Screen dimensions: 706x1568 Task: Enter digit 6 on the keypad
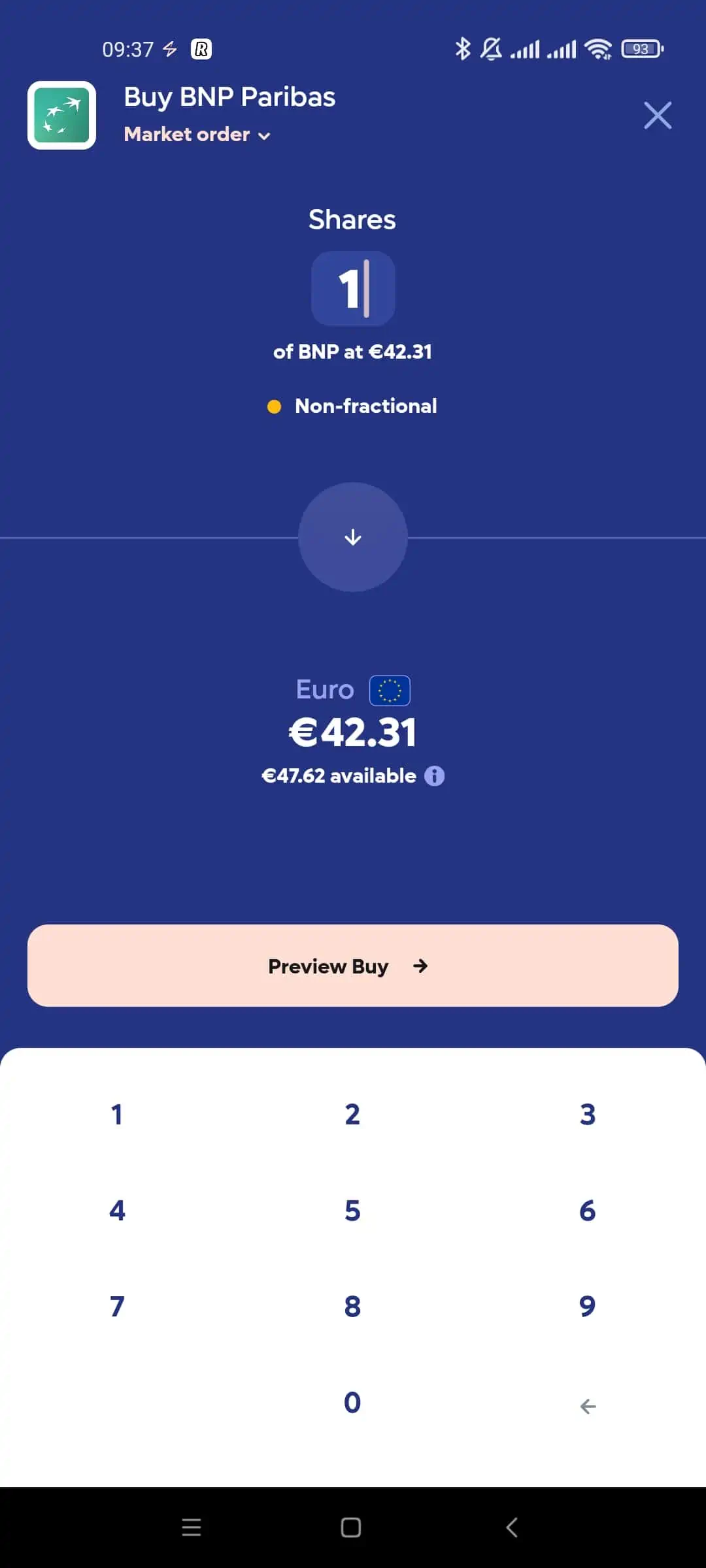[x=588, y=1211]
